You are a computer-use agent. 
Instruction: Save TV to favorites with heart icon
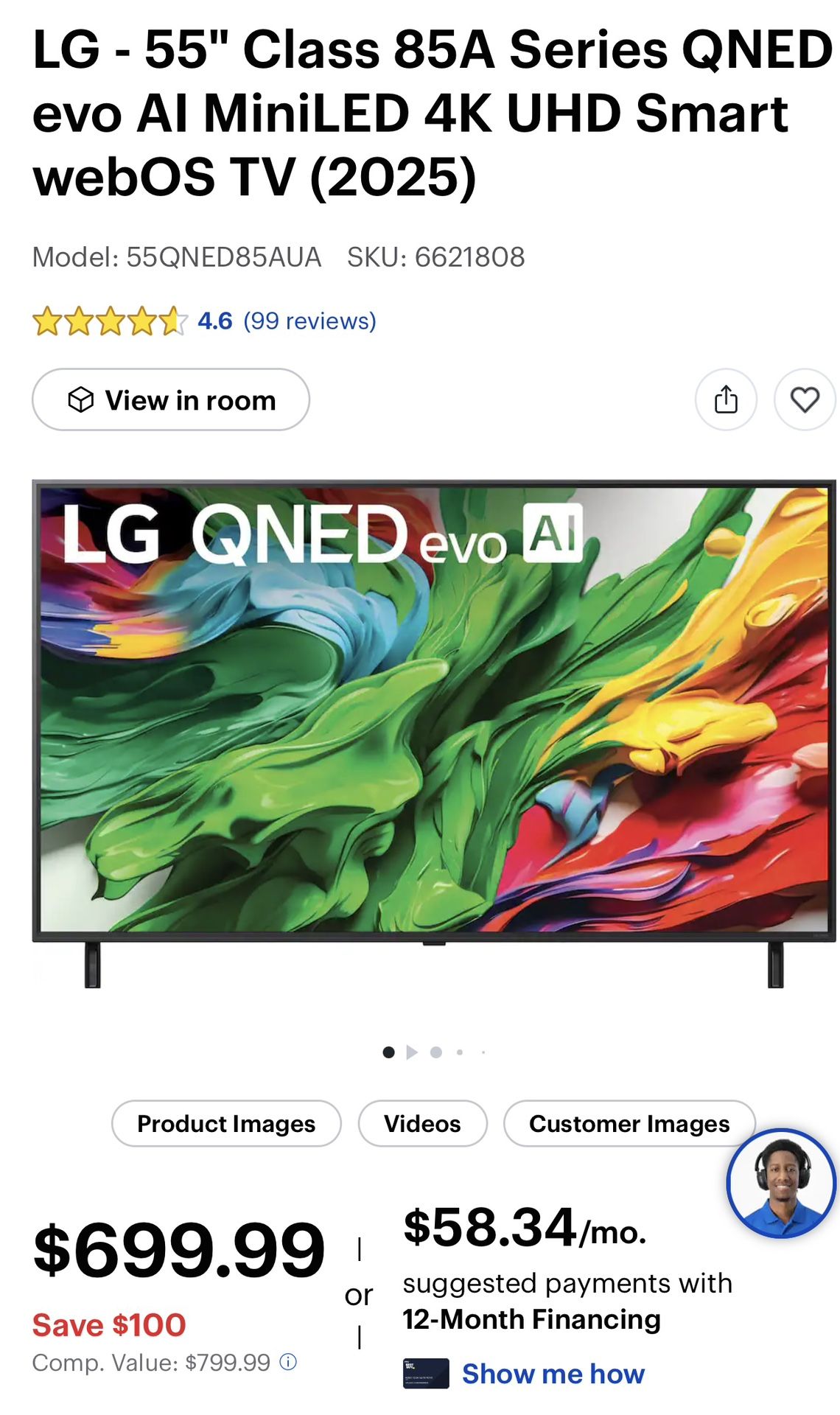pos(805,400)
